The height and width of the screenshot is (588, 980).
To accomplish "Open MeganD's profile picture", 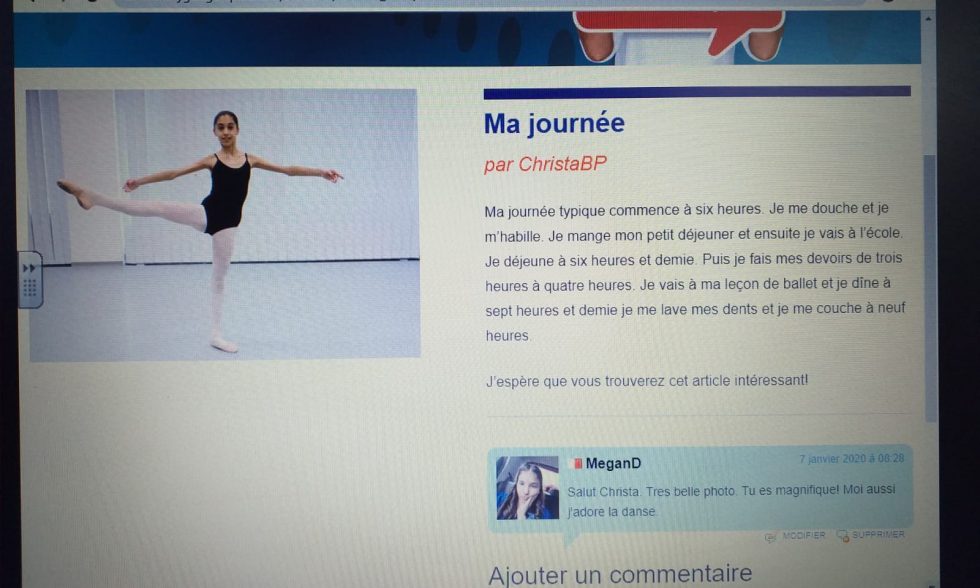I will coord(527,488).
